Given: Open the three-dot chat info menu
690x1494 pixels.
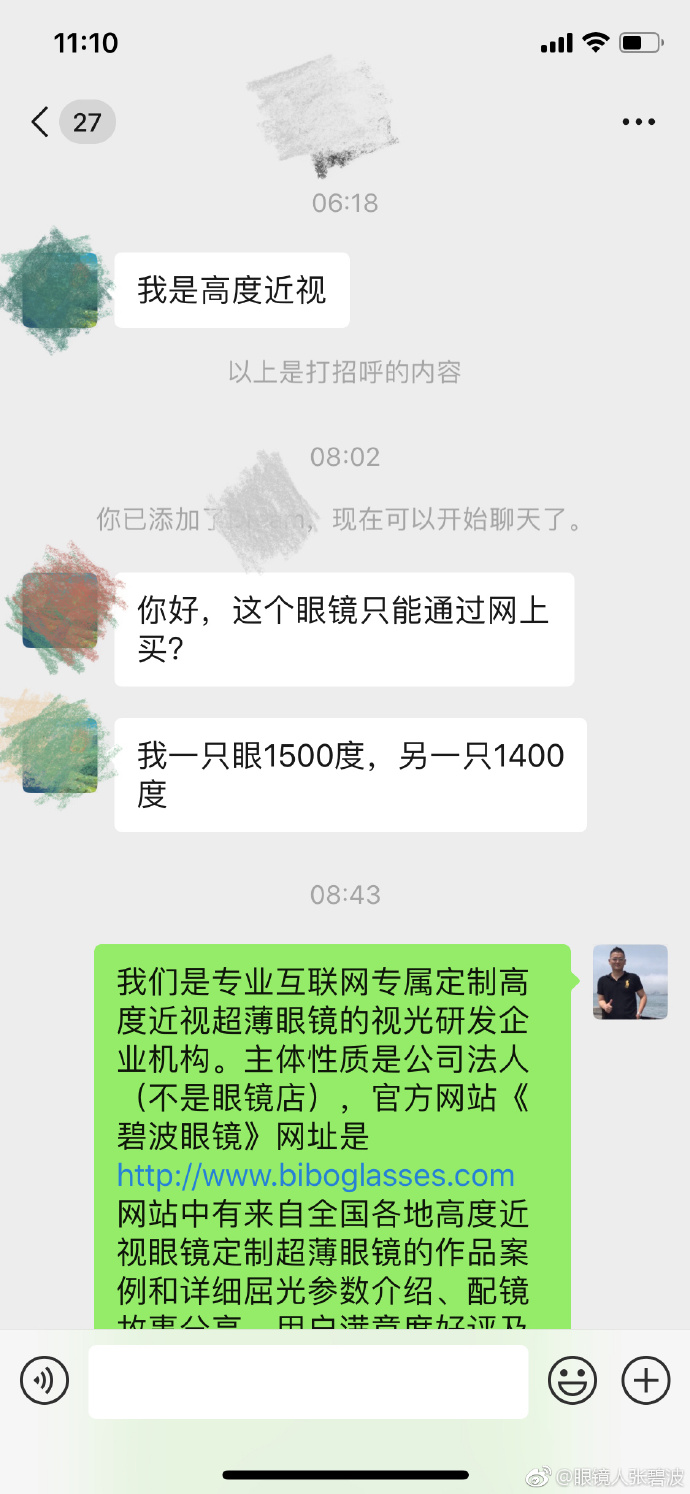Looking at the screenshot, I should 638,123.
